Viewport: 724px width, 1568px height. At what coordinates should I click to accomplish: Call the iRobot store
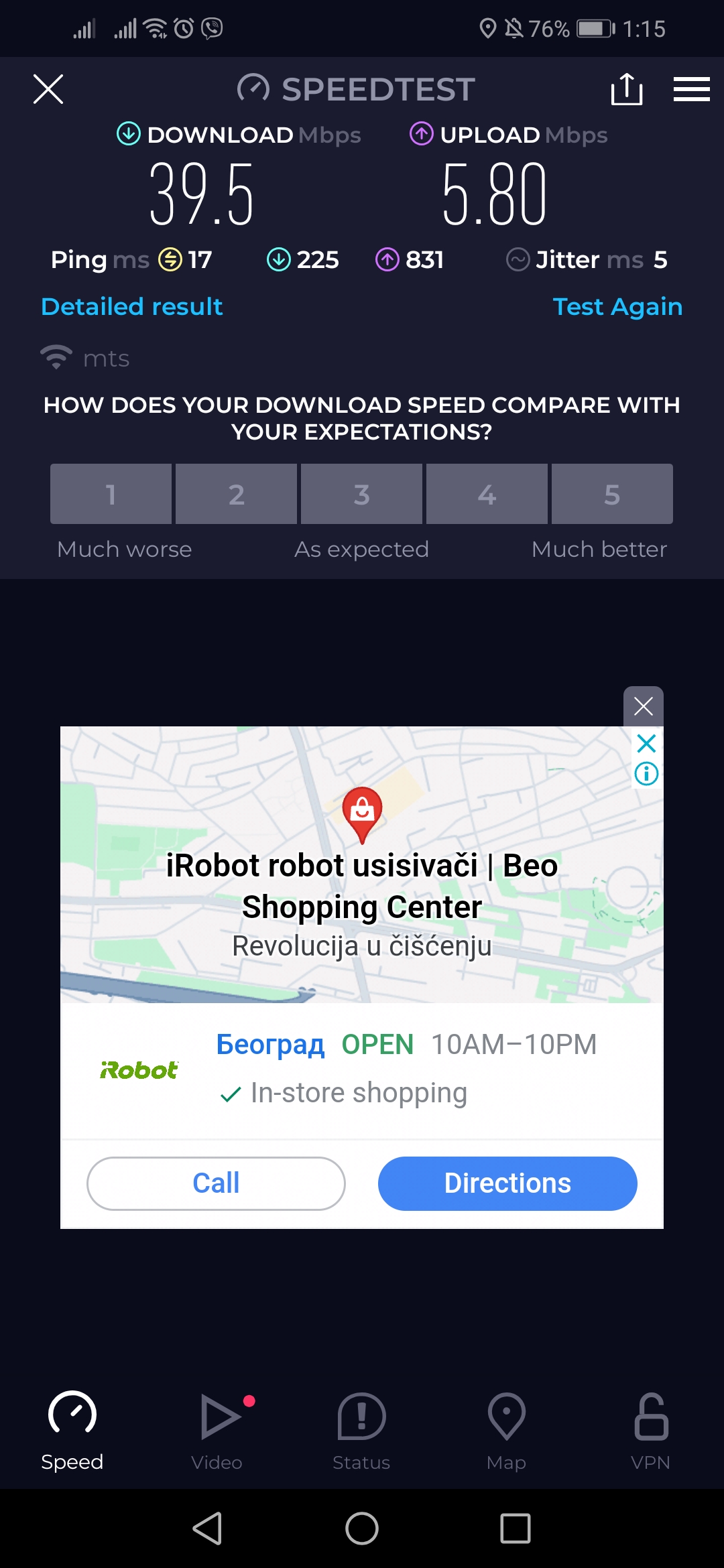216,1183
